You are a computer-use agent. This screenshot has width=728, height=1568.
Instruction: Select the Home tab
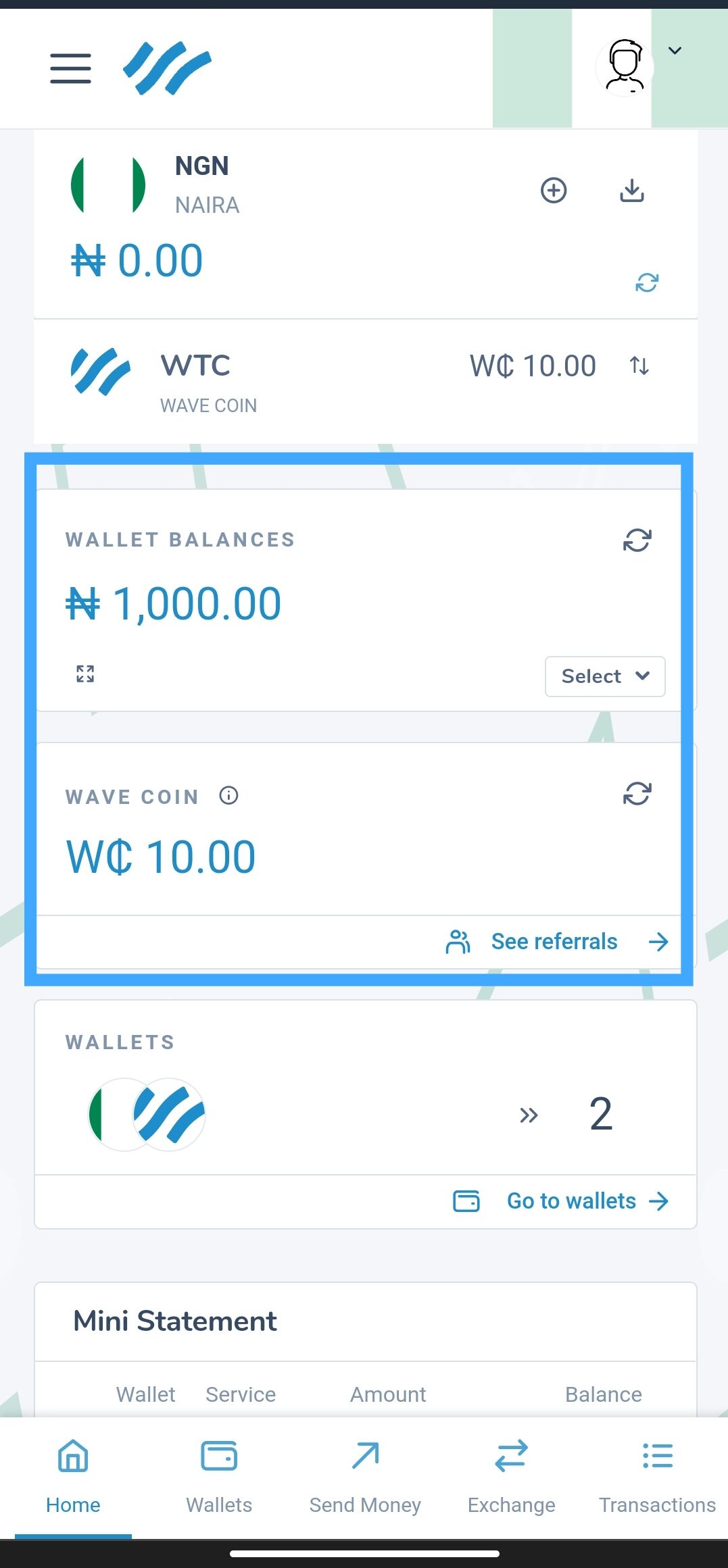pyautogui.click(x=73, y=1477)
